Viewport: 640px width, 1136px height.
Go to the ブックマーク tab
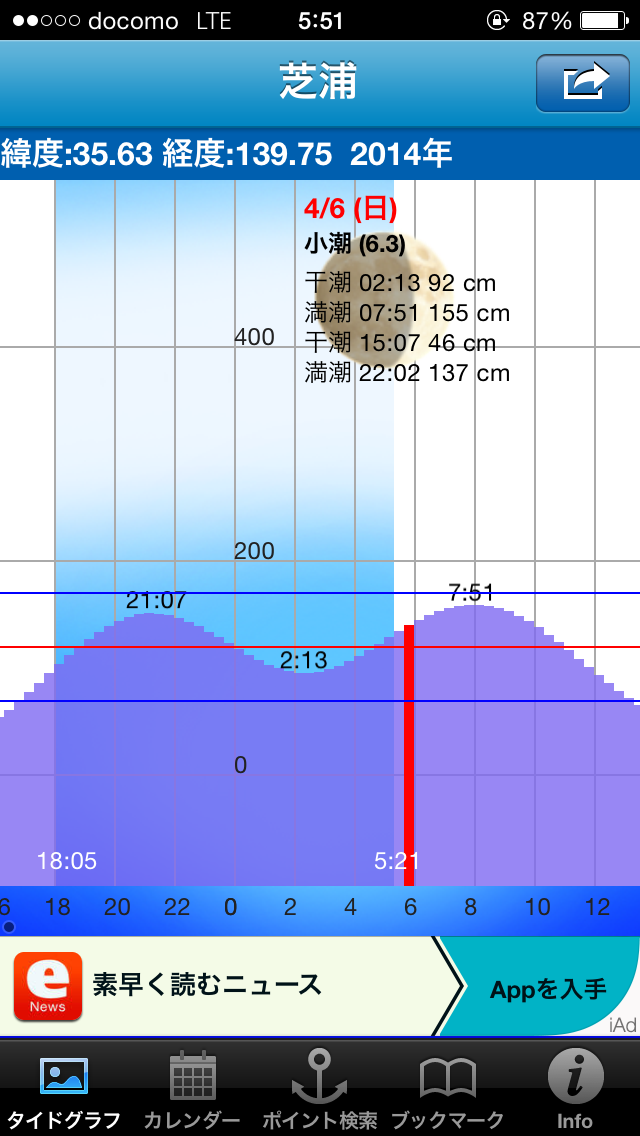tap(447, 1088)
